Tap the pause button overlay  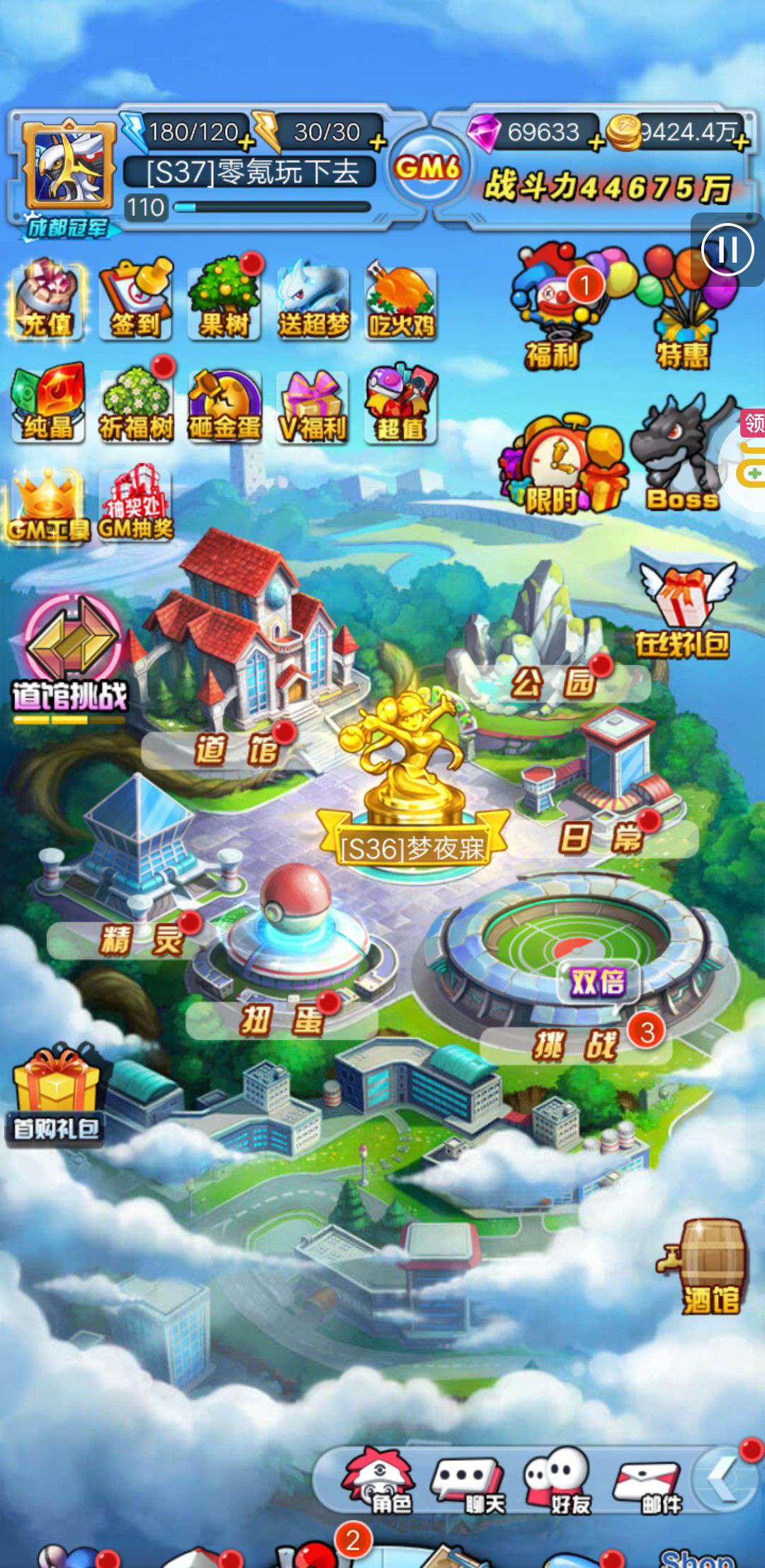tap(727, 249)
